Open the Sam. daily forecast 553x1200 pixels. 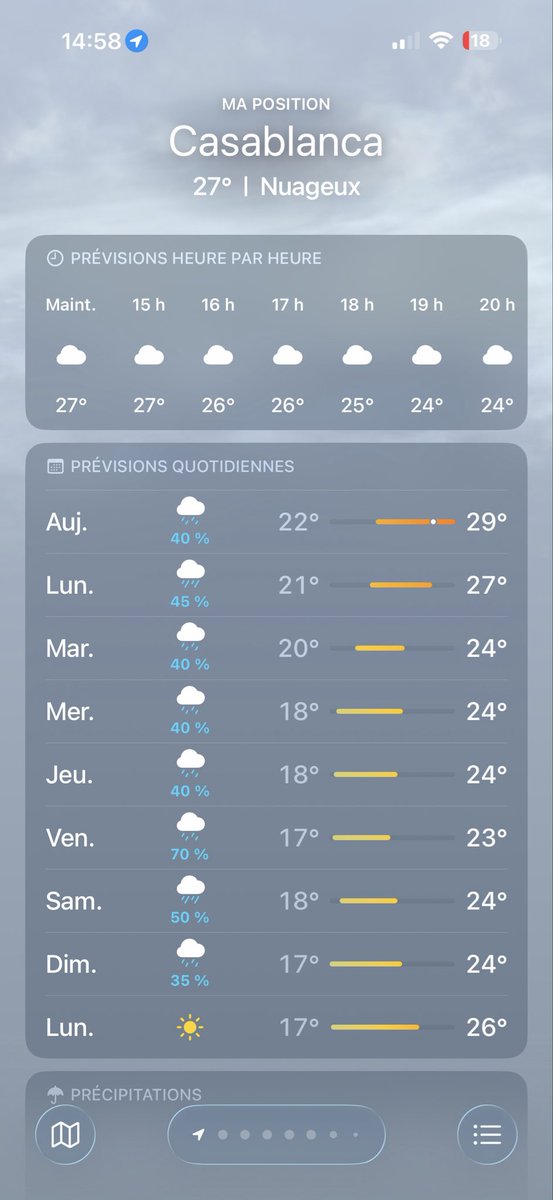(276, 900)
